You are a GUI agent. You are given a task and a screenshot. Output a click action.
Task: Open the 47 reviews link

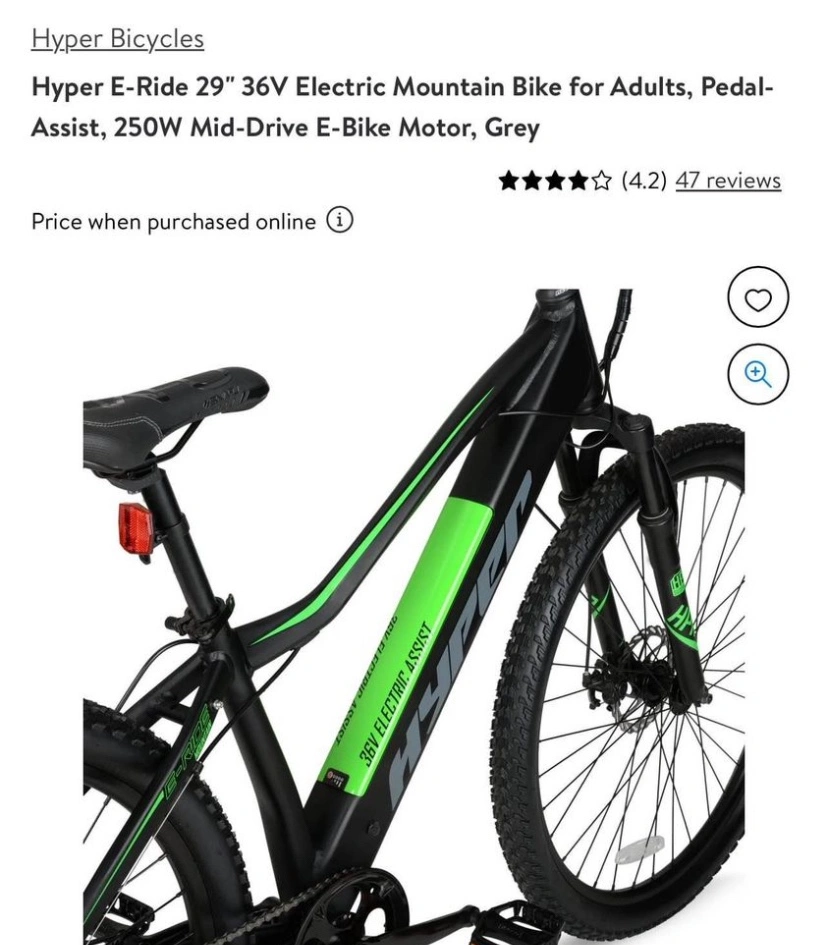pyautogui.click(x=727, y=180)
